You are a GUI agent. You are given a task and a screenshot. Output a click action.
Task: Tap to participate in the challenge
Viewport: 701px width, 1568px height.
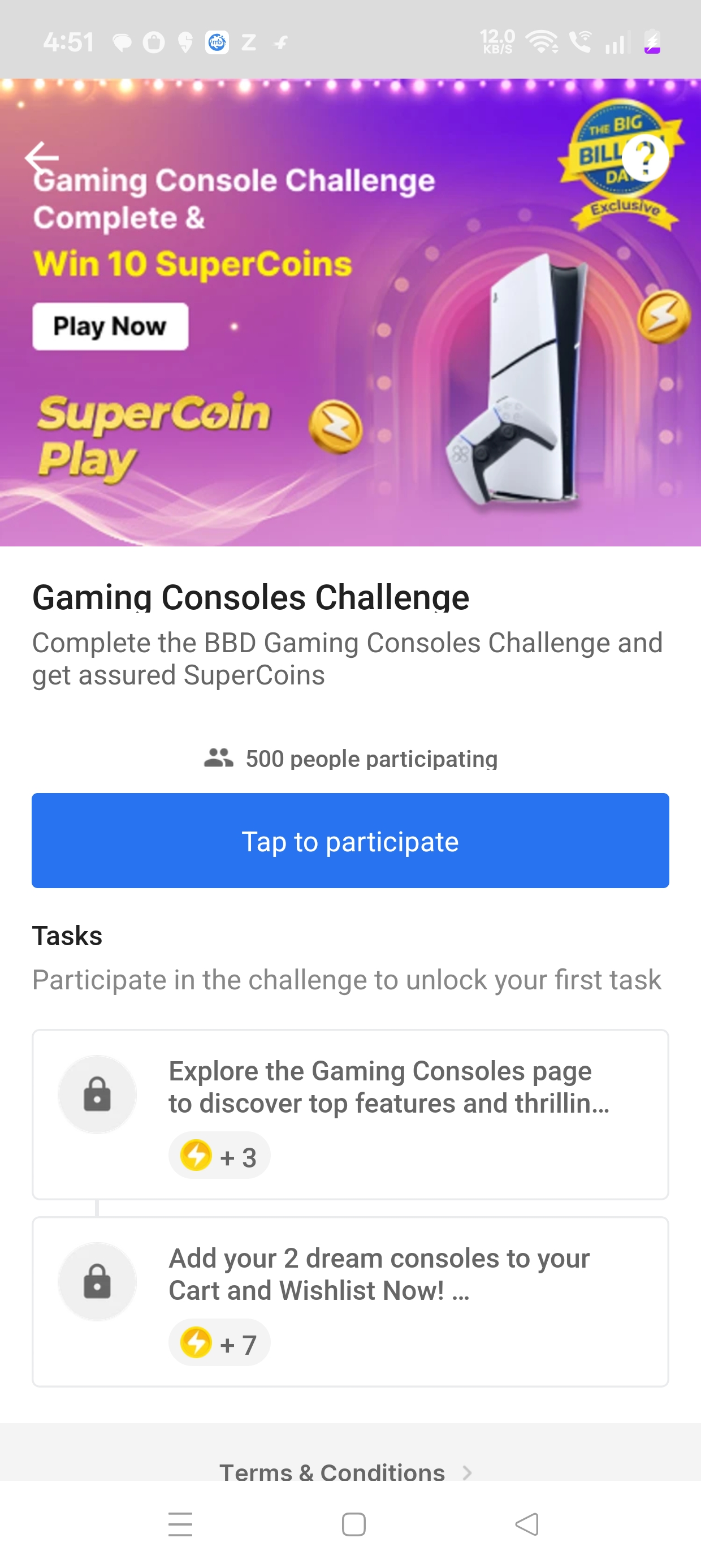click(x=350, y=841)
